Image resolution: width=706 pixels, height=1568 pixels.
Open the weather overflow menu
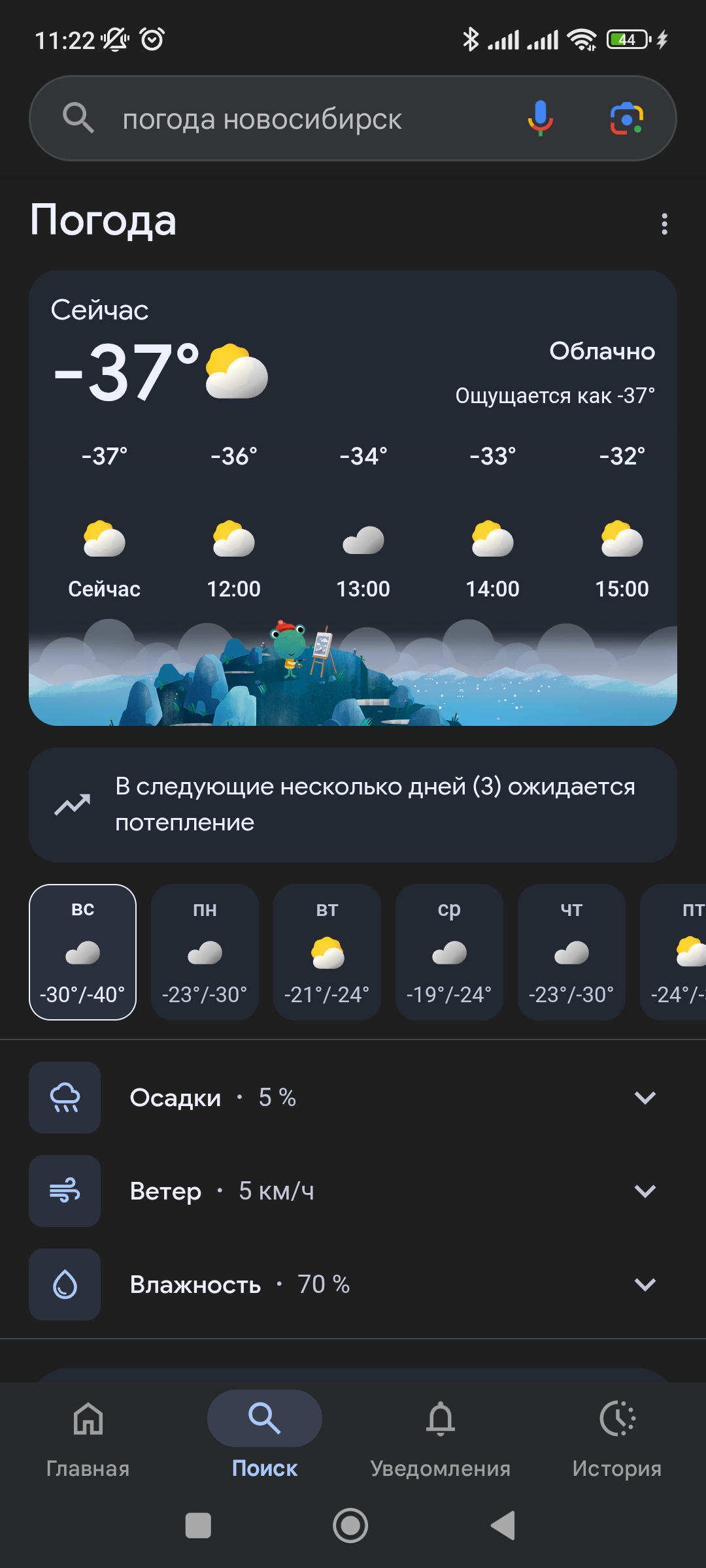[x=664, y=224]
